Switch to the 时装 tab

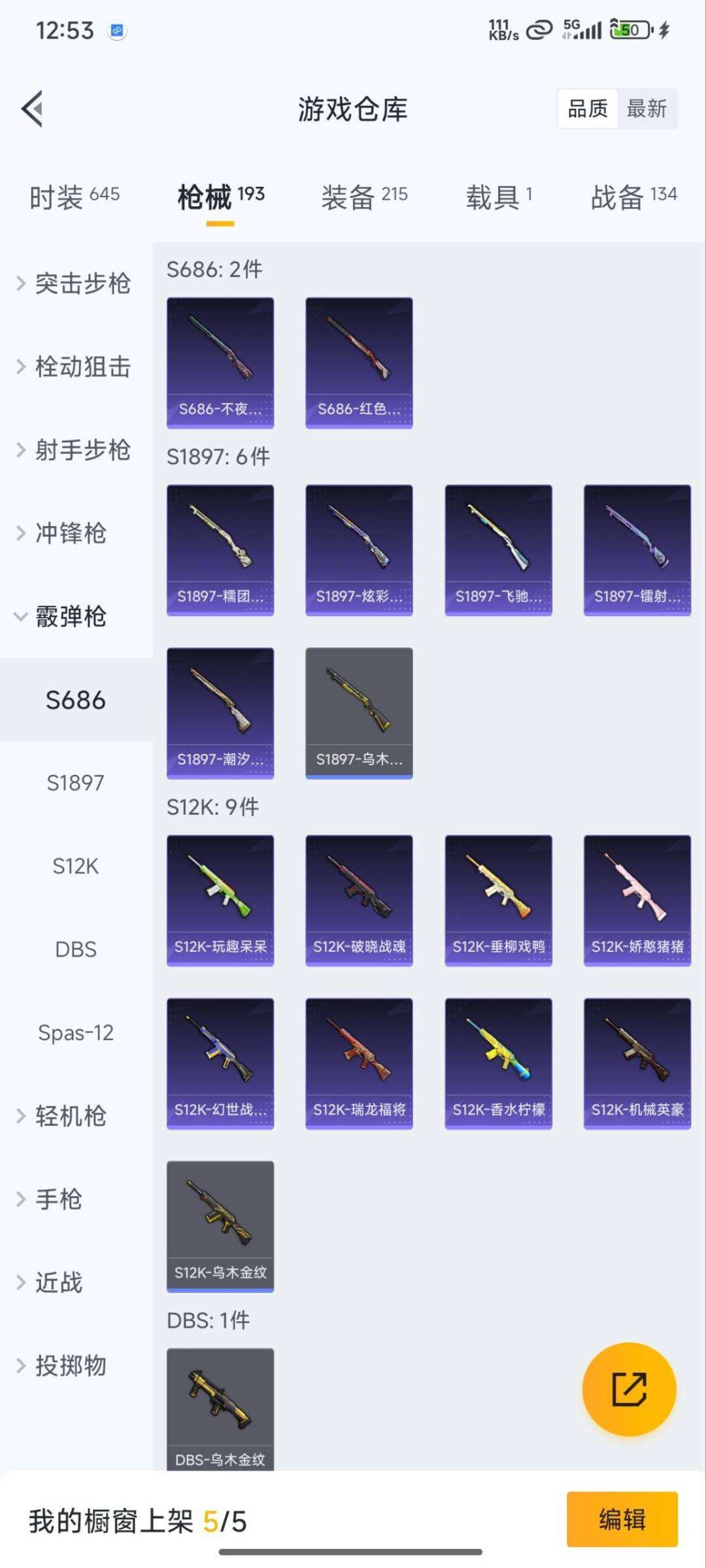click(x=75, y=196)
